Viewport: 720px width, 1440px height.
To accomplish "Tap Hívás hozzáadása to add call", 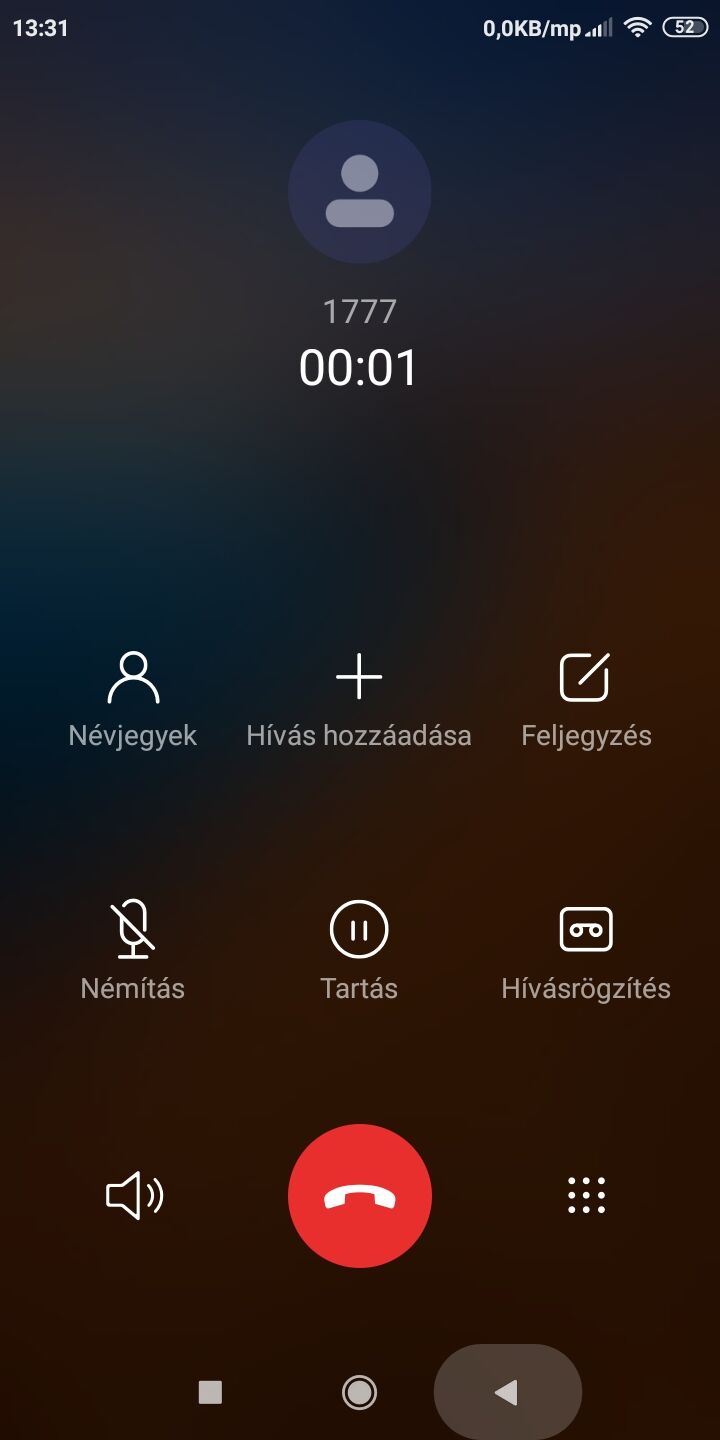I will click(359, 700).
